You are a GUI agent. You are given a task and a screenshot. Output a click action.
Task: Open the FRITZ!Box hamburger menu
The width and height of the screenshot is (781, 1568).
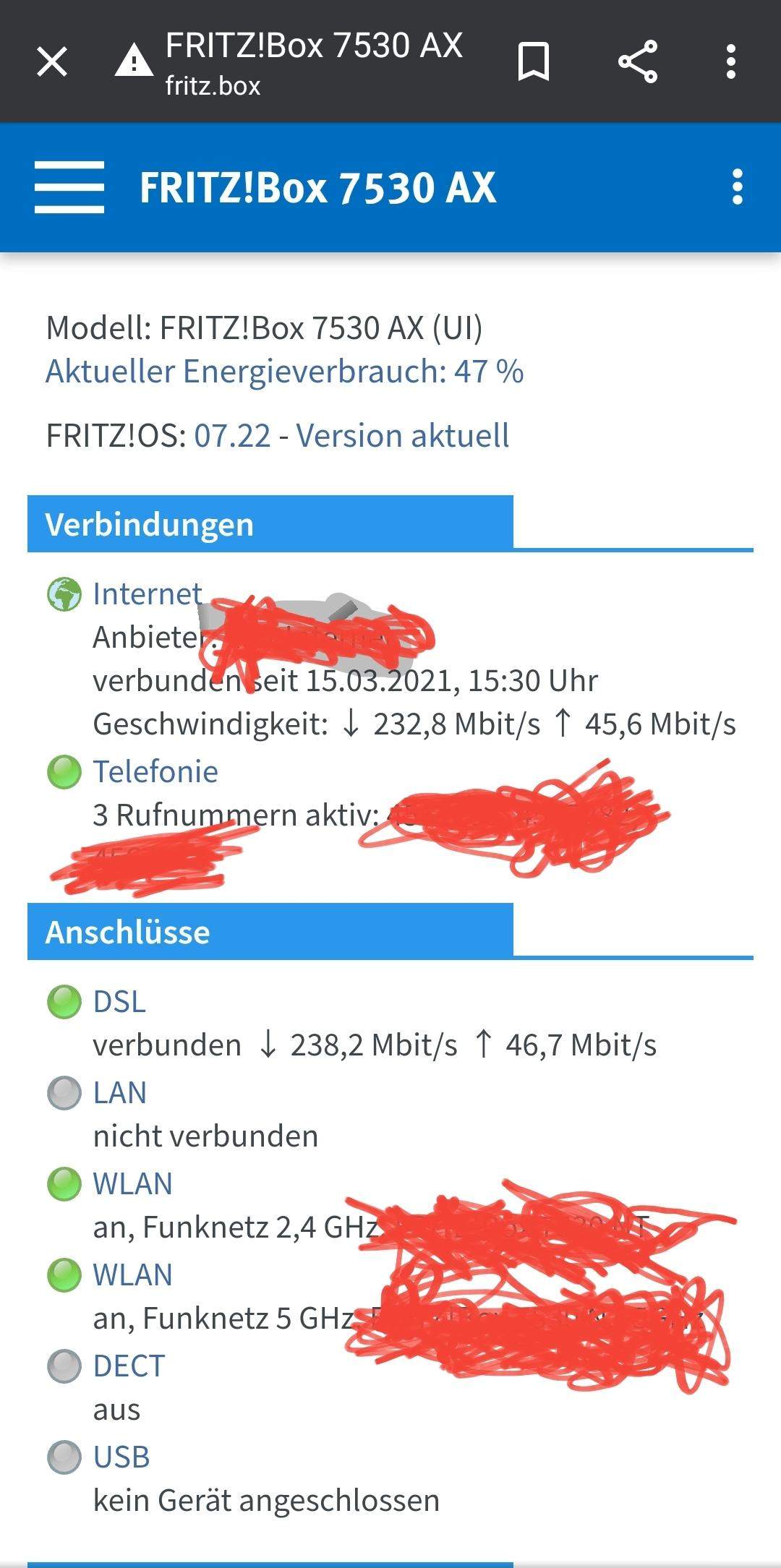click(x=69, y=187)
